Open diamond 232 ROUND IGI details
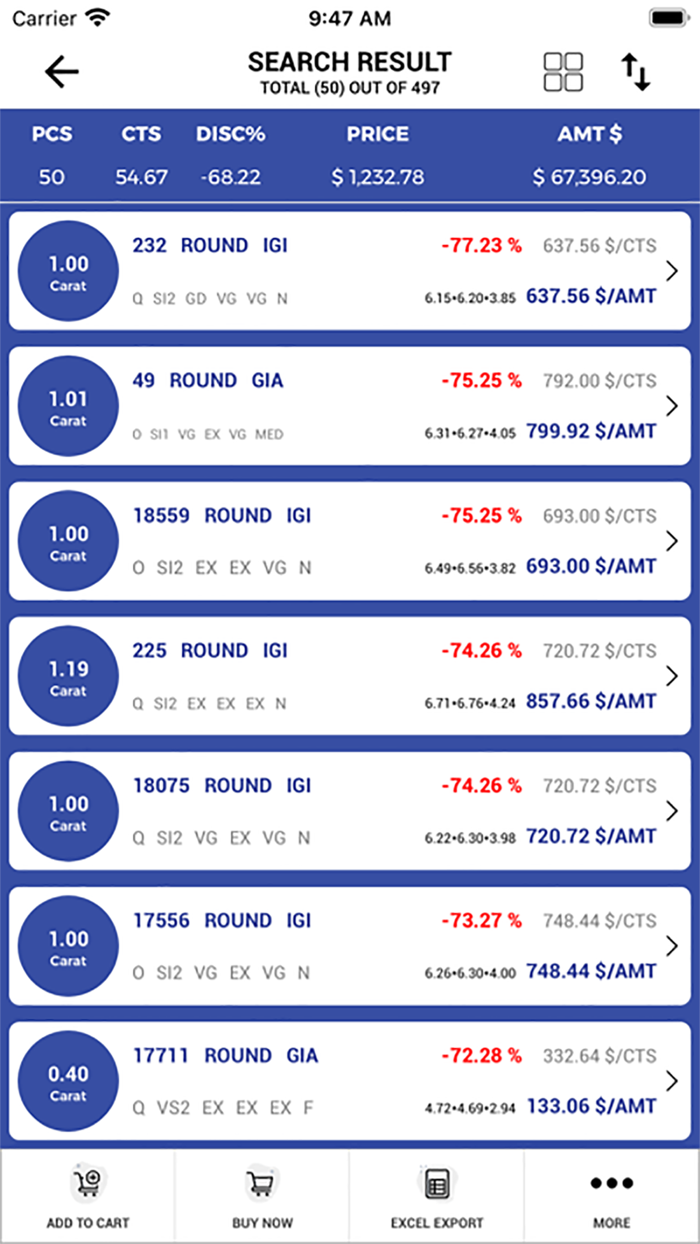This screenshot has width=700, height=1244. point(350,271)
